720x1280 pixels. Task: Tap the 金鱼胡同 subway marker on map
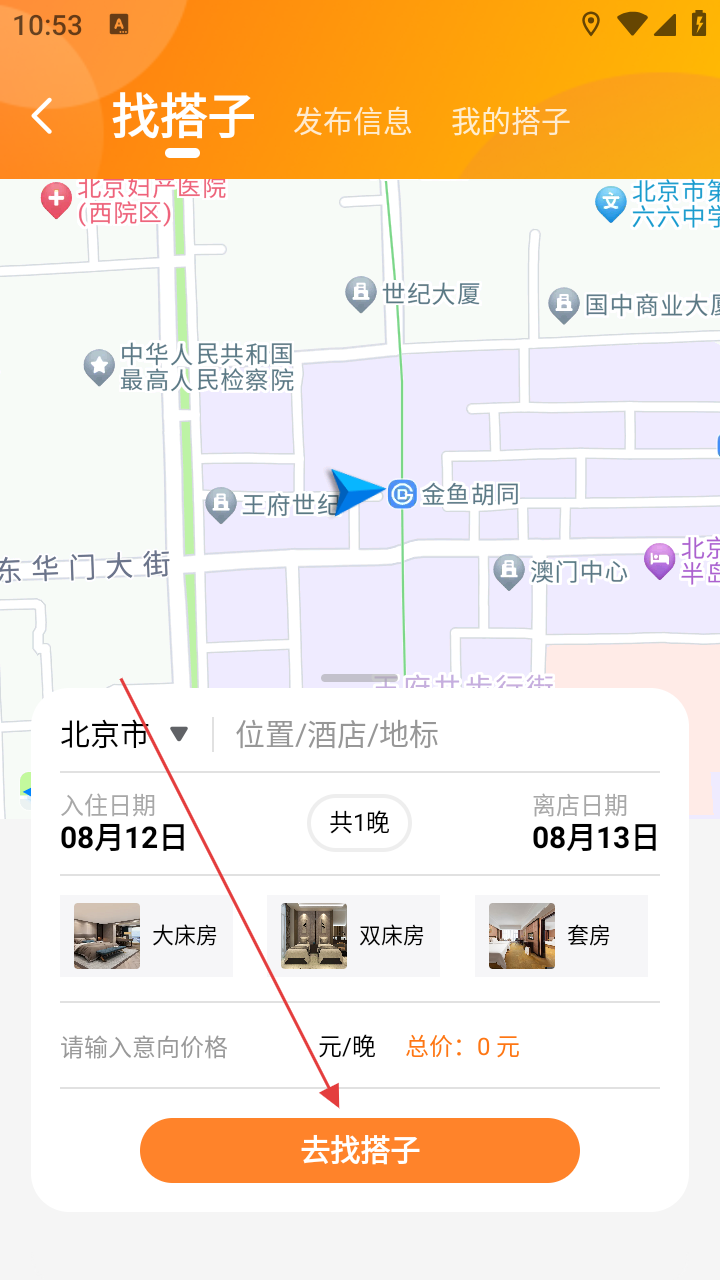click(402, 493)
